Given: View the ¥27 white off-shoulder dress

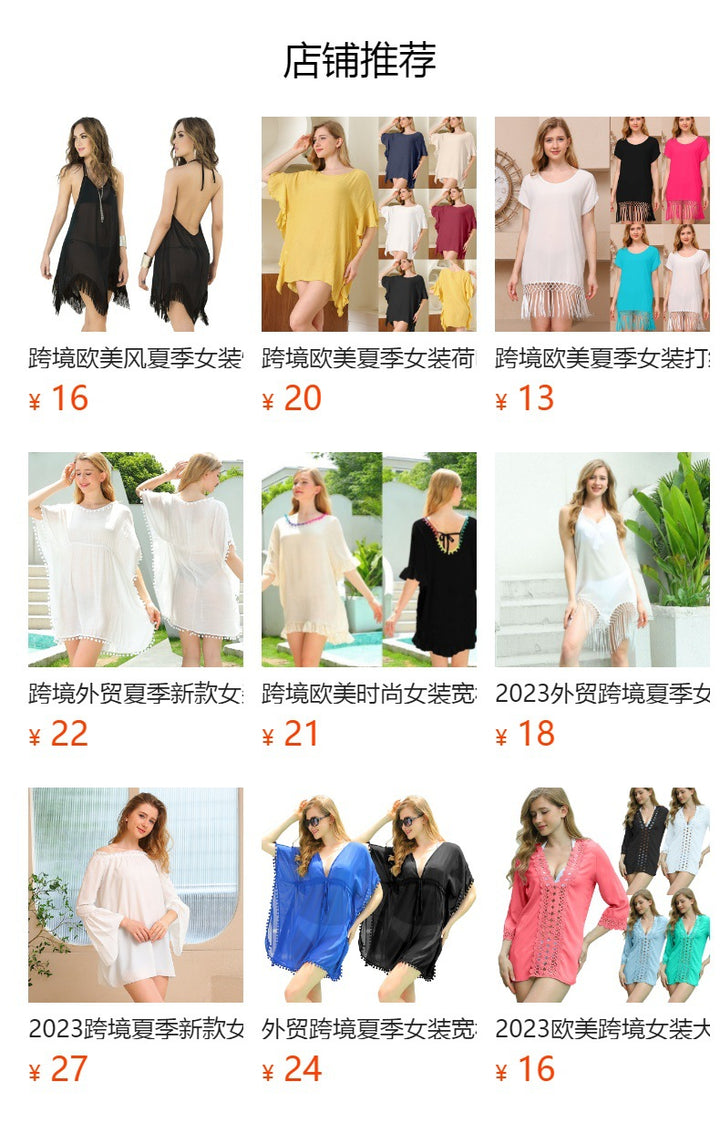Looking at the screenshot, I should coord(135,894).
